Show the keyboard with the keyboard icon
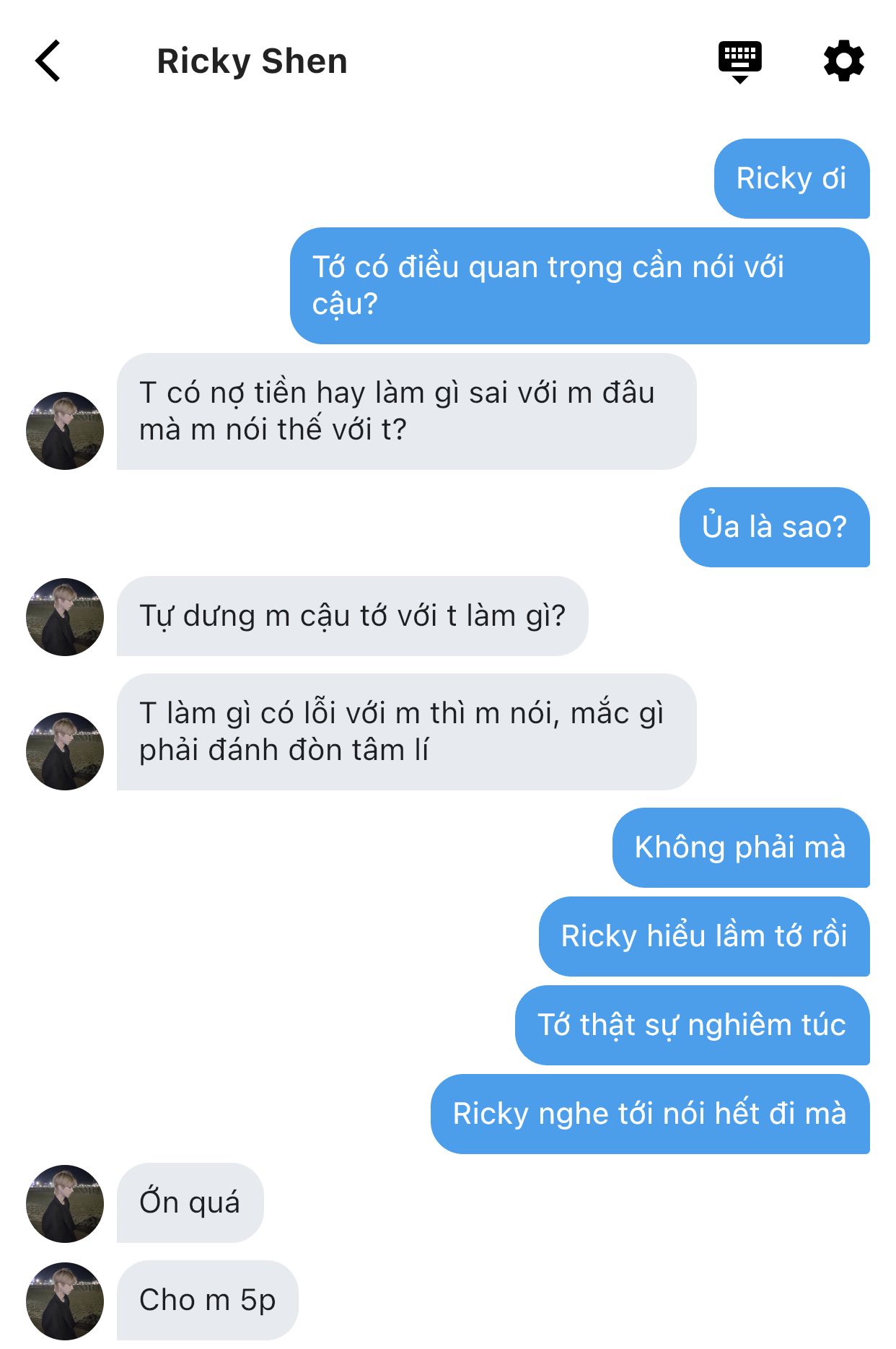The image size is (896, 1349). coord(739,61)
